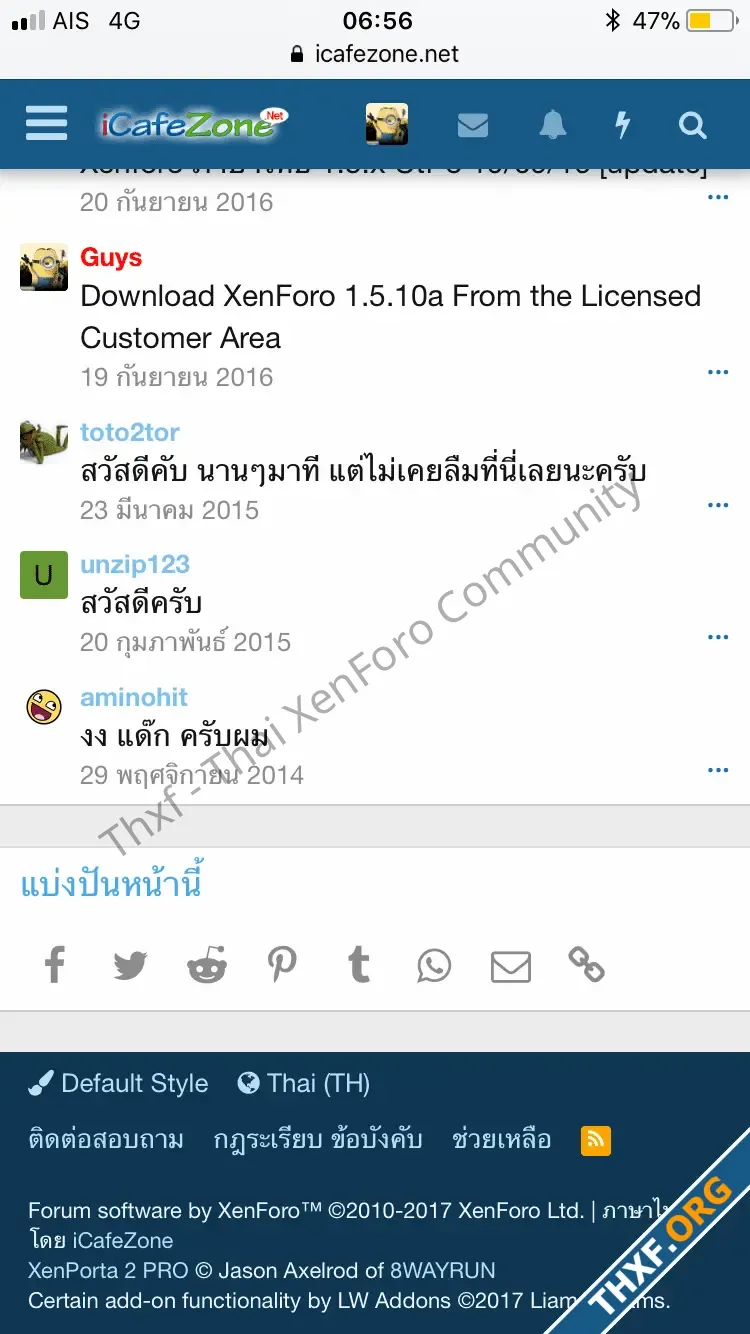Share this page on Reddit

207,966
